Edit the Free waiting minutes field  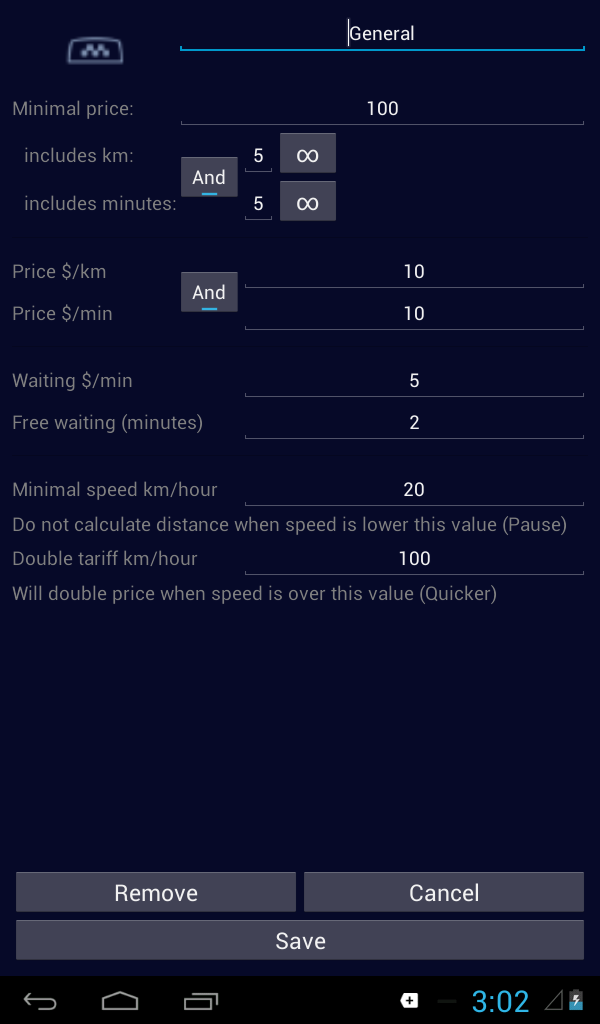413,423
